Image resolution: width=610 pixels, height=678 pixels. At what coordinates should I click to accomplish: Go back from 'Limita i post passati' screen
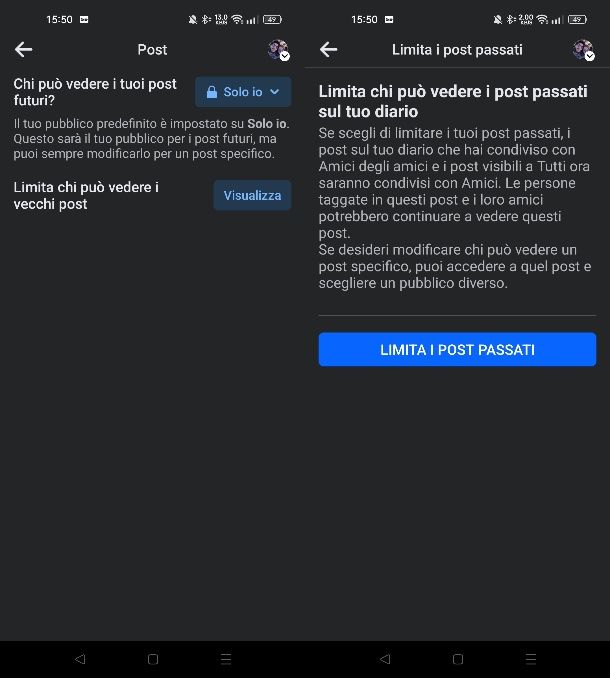point(328,50)
